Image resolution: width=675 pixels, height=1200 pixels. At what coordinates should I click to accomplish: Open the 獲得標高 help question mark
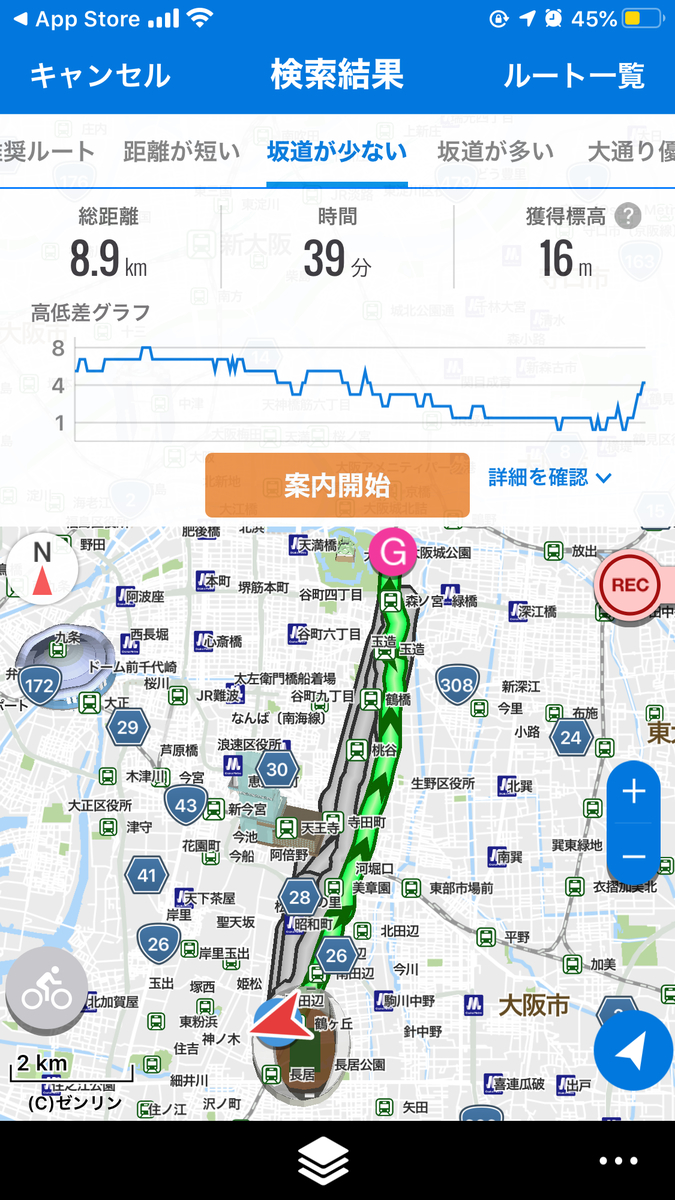click(x=628, y=215)
